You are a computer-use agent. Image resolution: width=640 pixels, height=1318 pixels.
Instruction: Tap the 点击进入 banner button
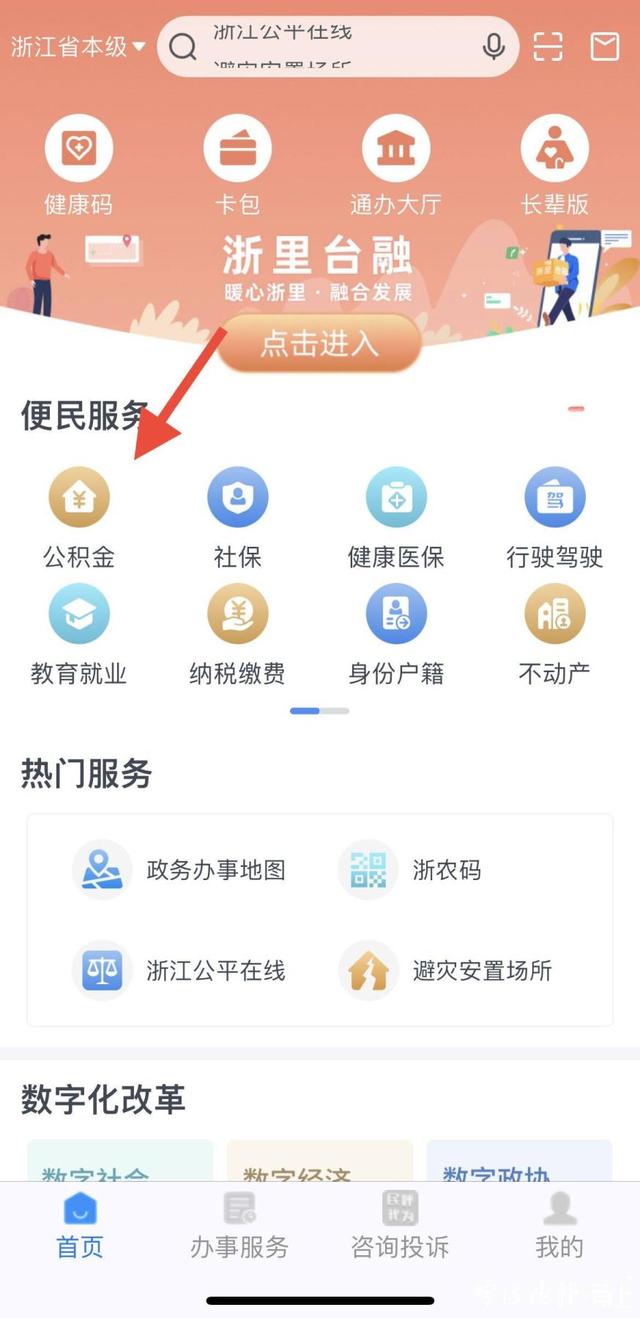(x=320, y=344)
